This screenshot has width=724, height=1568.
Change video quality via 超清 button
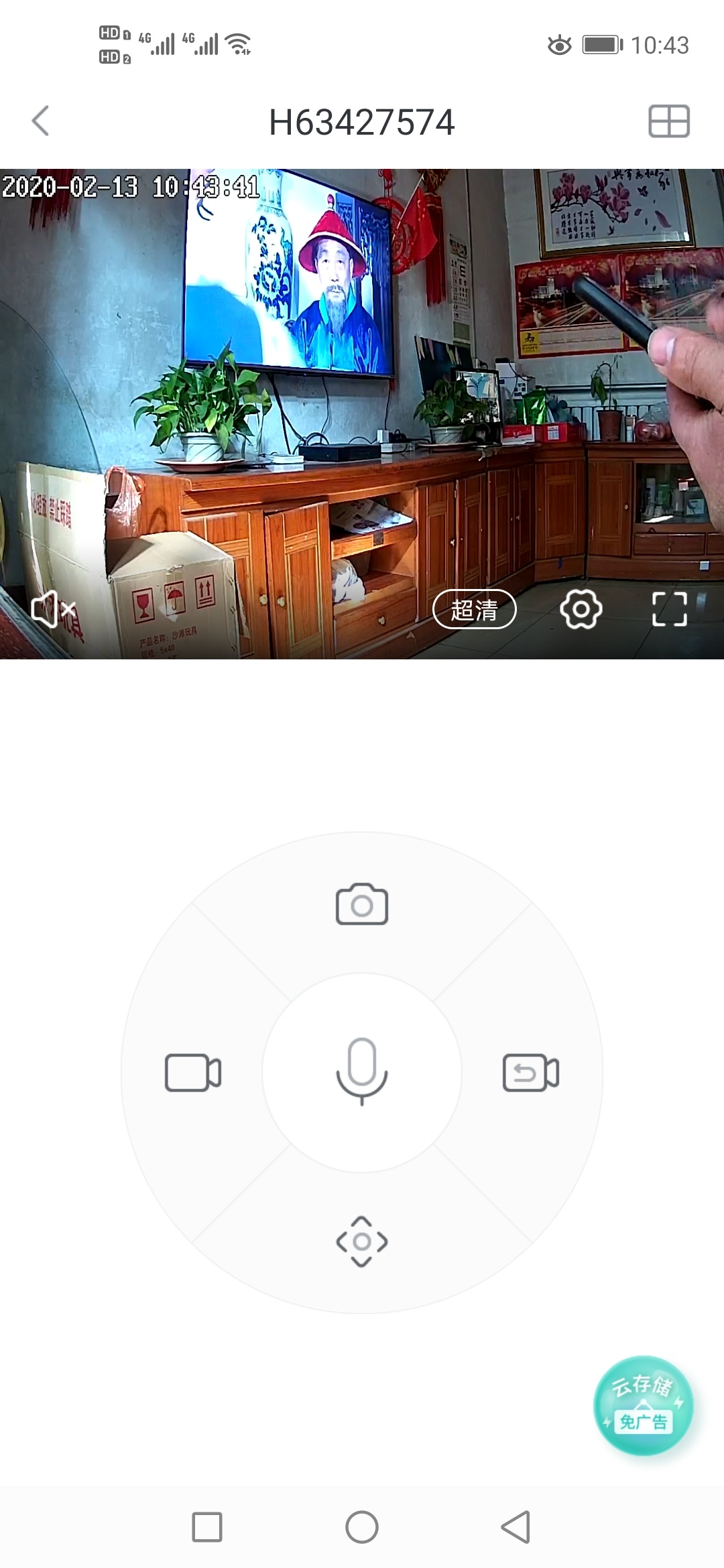coord(475,609)
